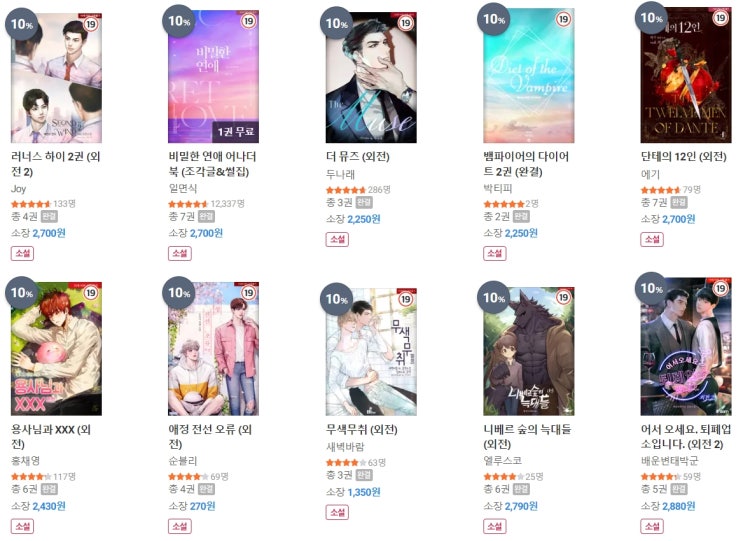View author 순블리's page

184,461
